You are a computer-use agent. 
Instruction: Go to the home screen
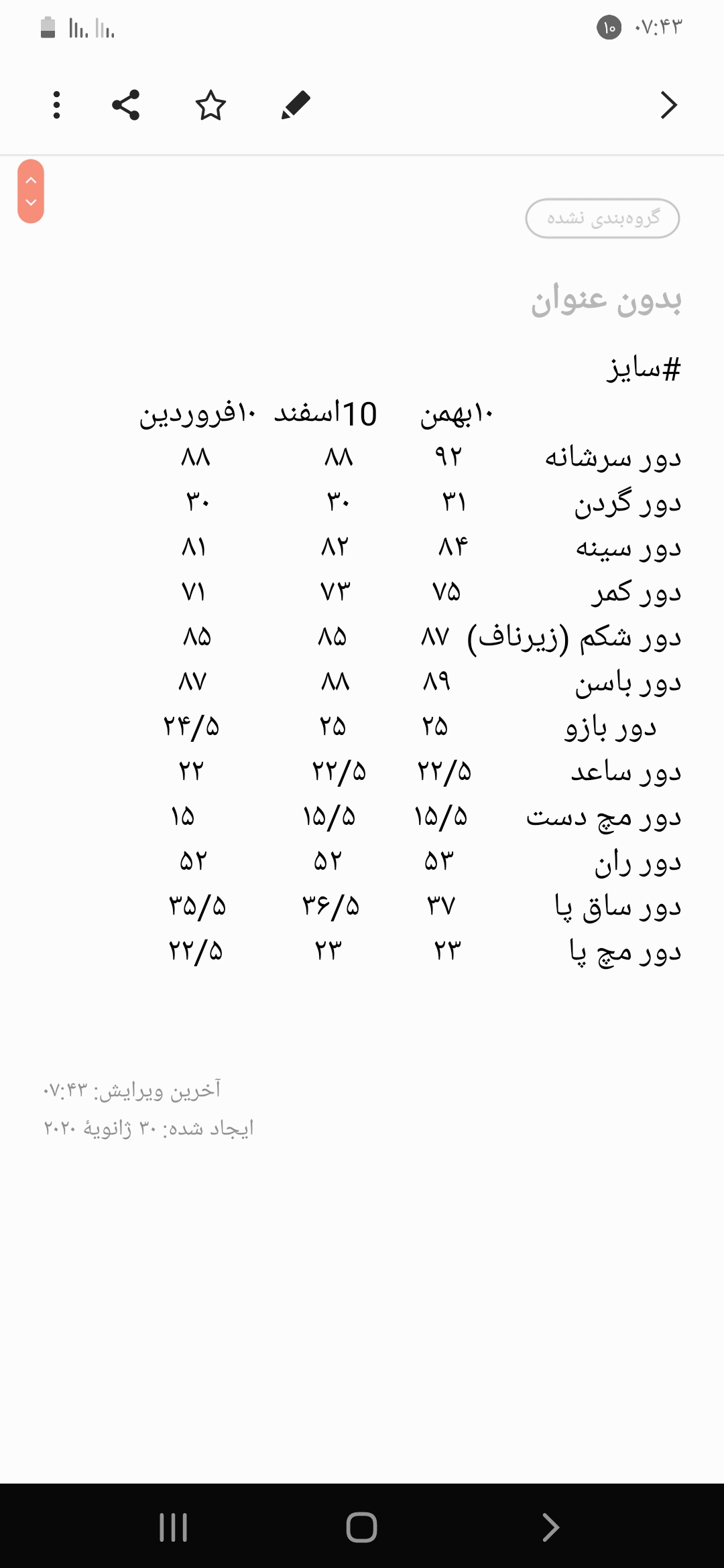pos(361,1527)
